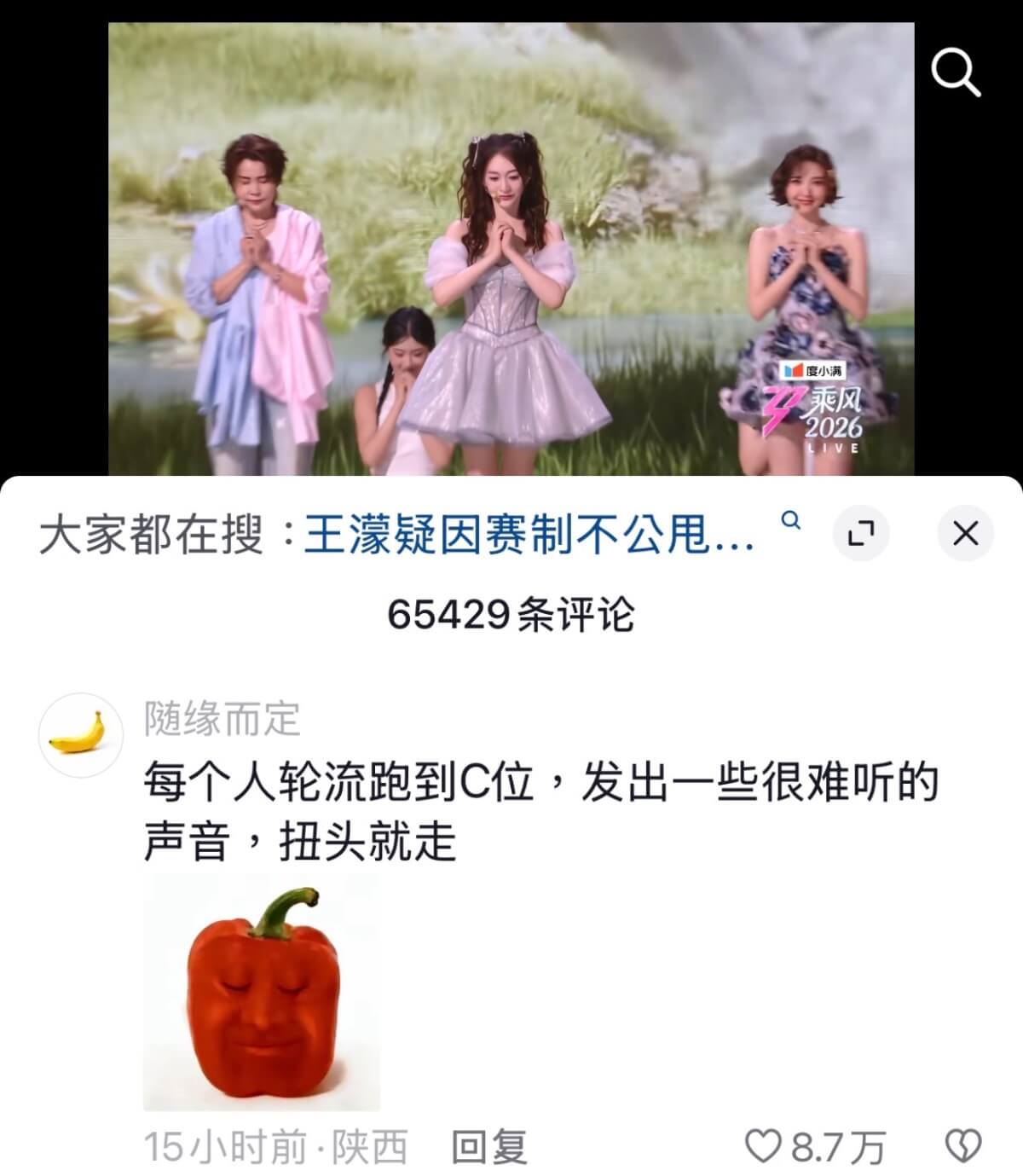Open 随缘而定's banana profile avatar
Viewport: 1023px width, 1176px height.
pos(77,733)
